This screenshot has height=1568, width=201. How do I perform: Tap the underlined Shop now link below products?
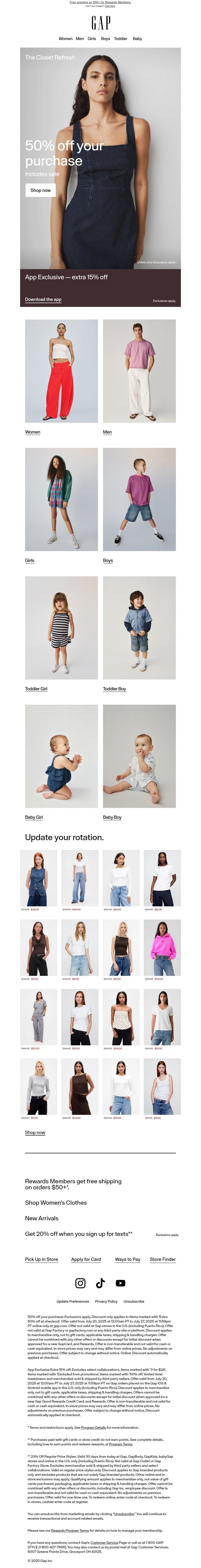[x=35, y=1132]
